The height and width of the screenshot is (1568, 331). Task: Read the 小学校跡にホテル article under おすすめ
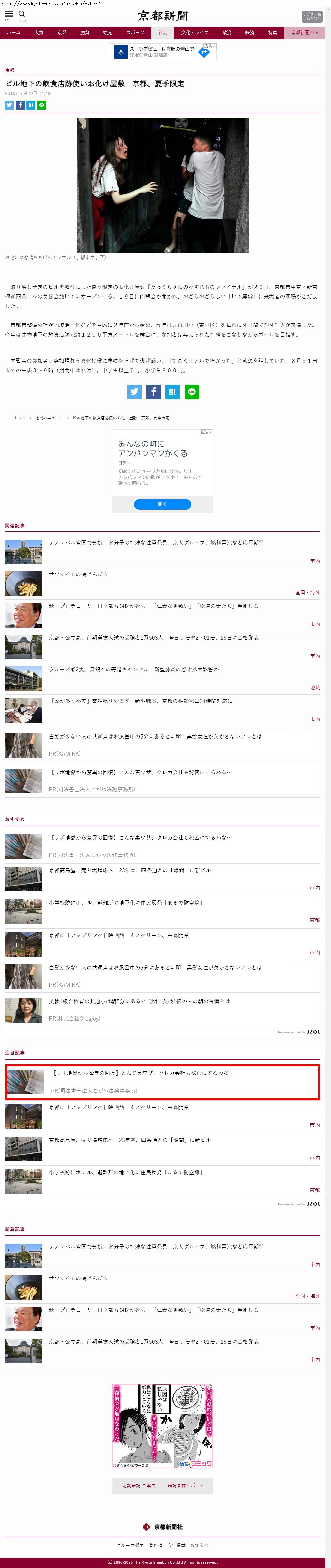(x=125, y=902)
